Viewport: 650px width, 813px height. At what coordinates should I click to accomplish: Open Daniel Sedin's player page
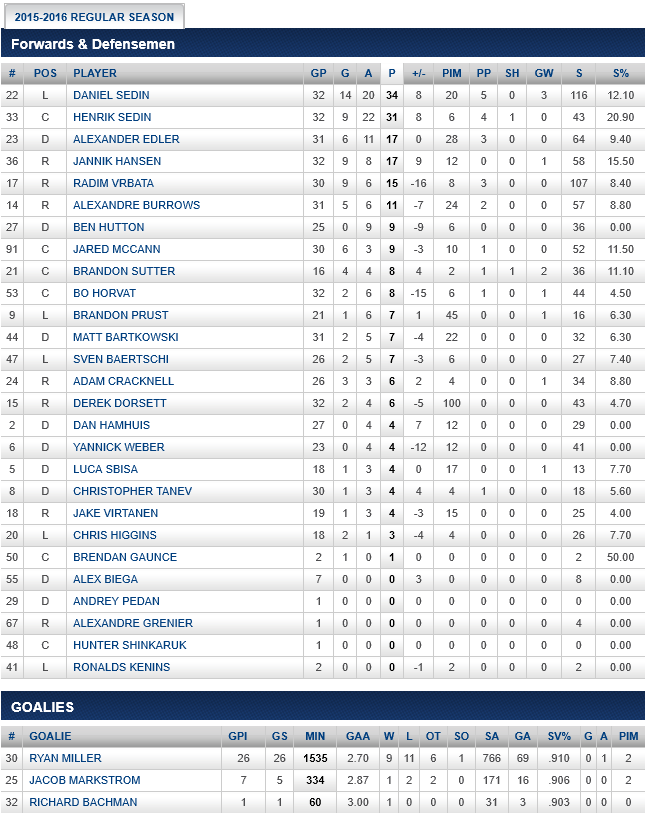coord(111,95)
